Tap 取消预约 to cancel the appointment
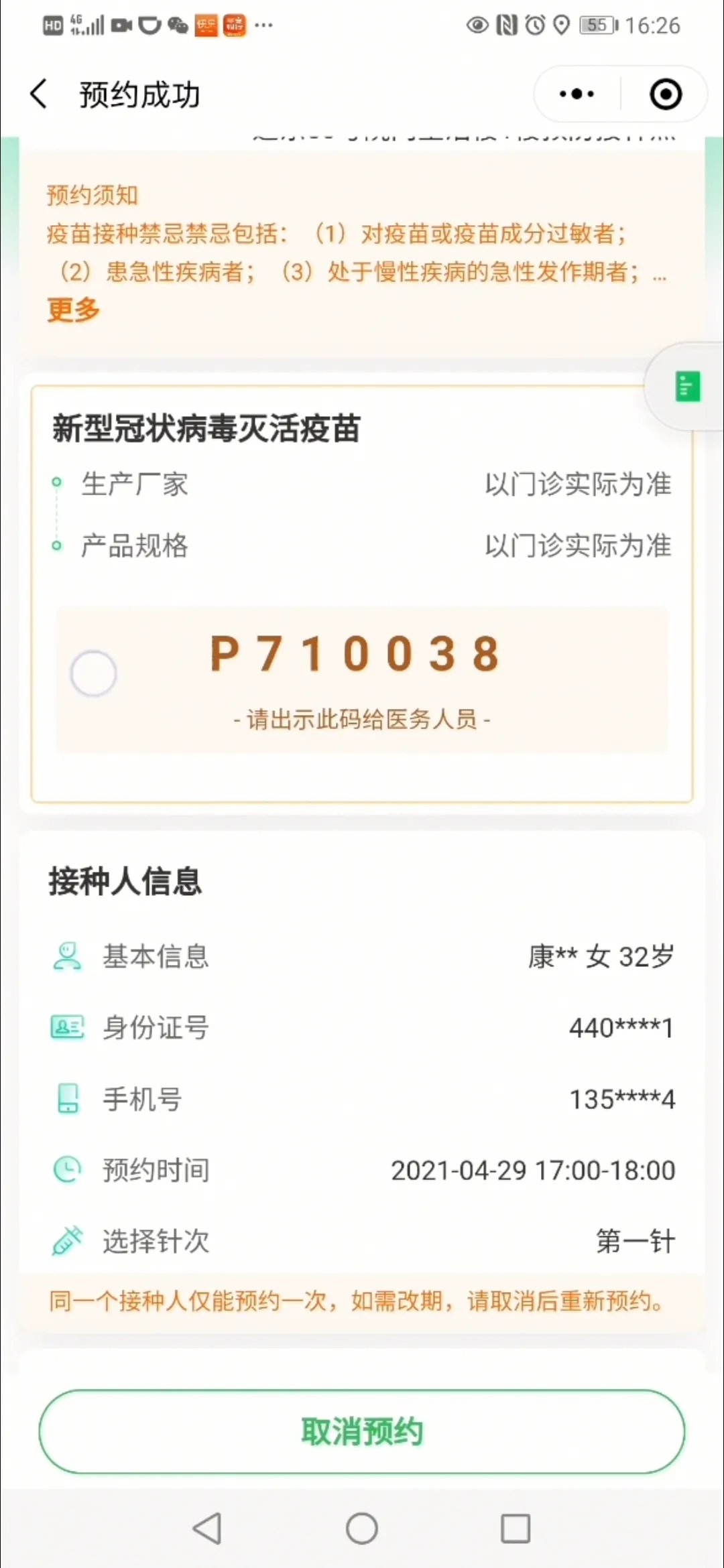724x1568 pixels. pos(362,1431)
